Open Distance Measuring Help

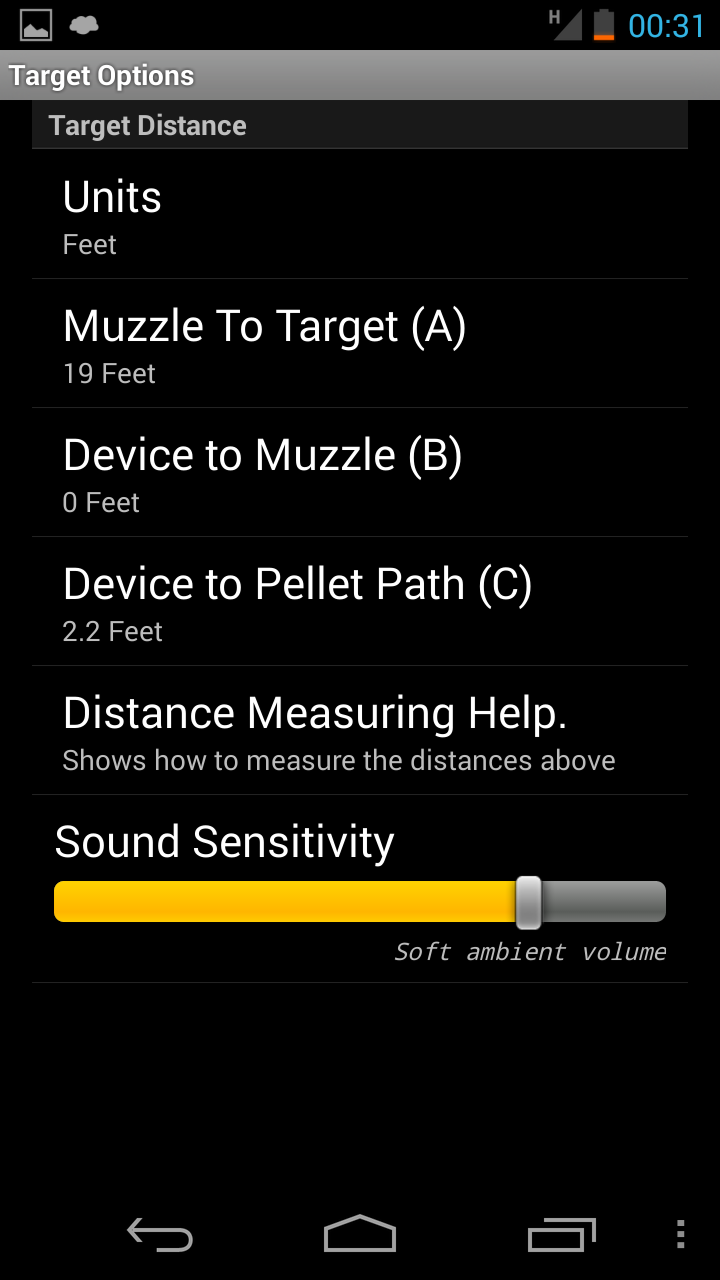(x=360, y=730)
